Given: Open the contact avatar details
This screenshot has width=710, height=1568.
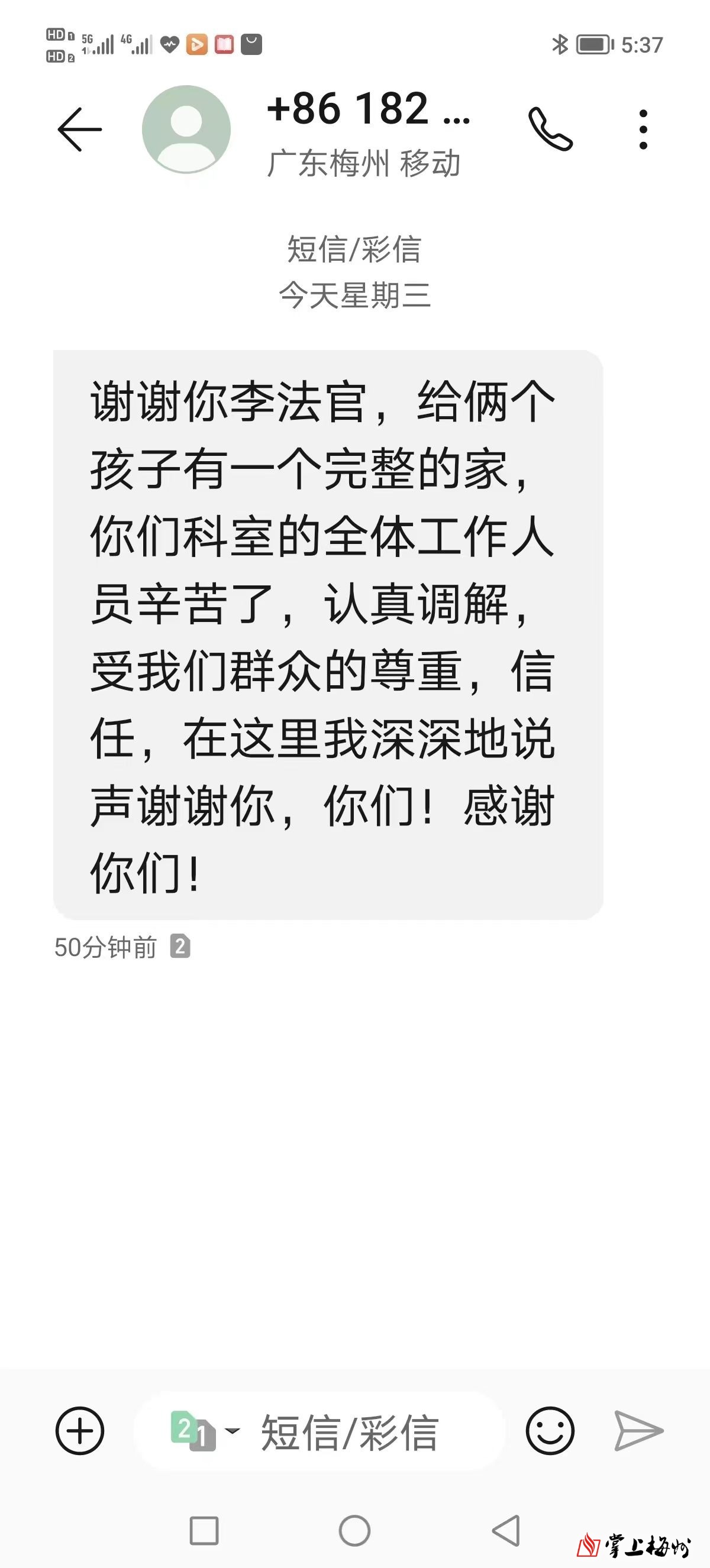Looking at the screenshot, I should click(x=186, y=129).
